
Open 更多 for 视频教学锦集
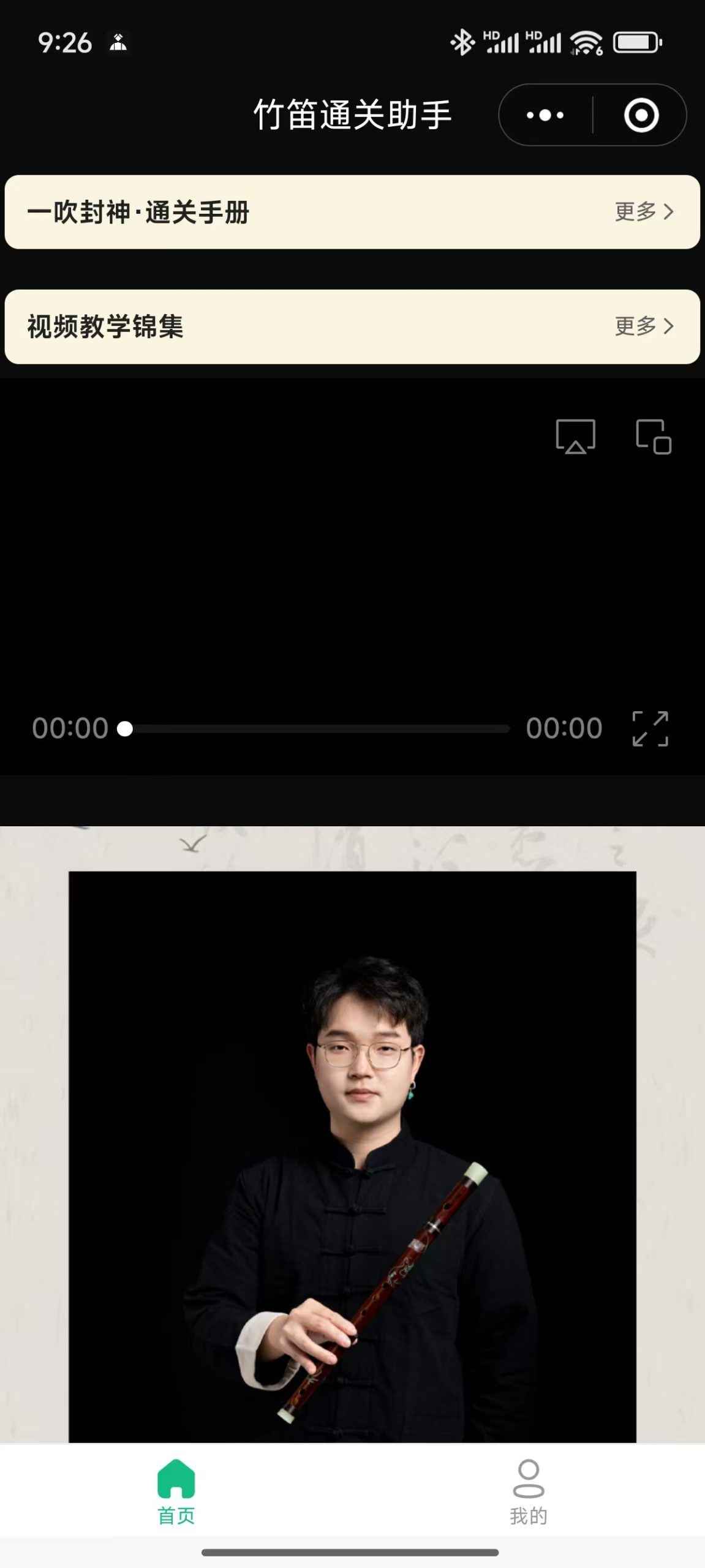click(x=644, y=326)
